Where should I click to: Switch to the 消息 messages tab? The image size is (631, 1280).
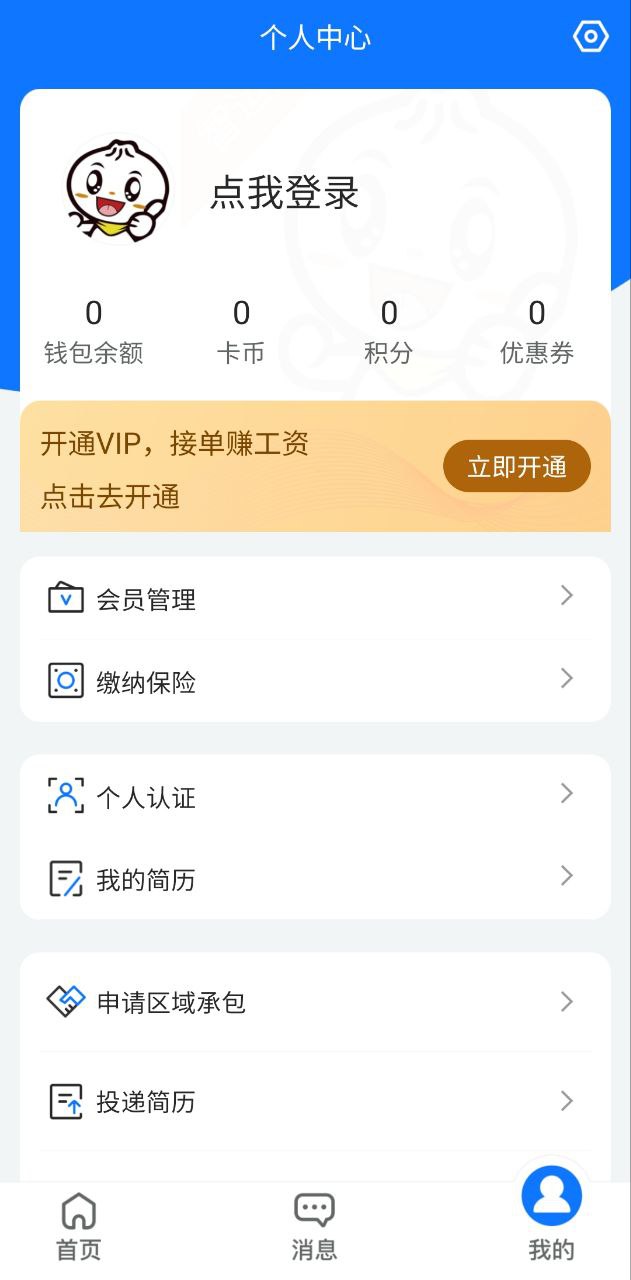click(314, 1227)
